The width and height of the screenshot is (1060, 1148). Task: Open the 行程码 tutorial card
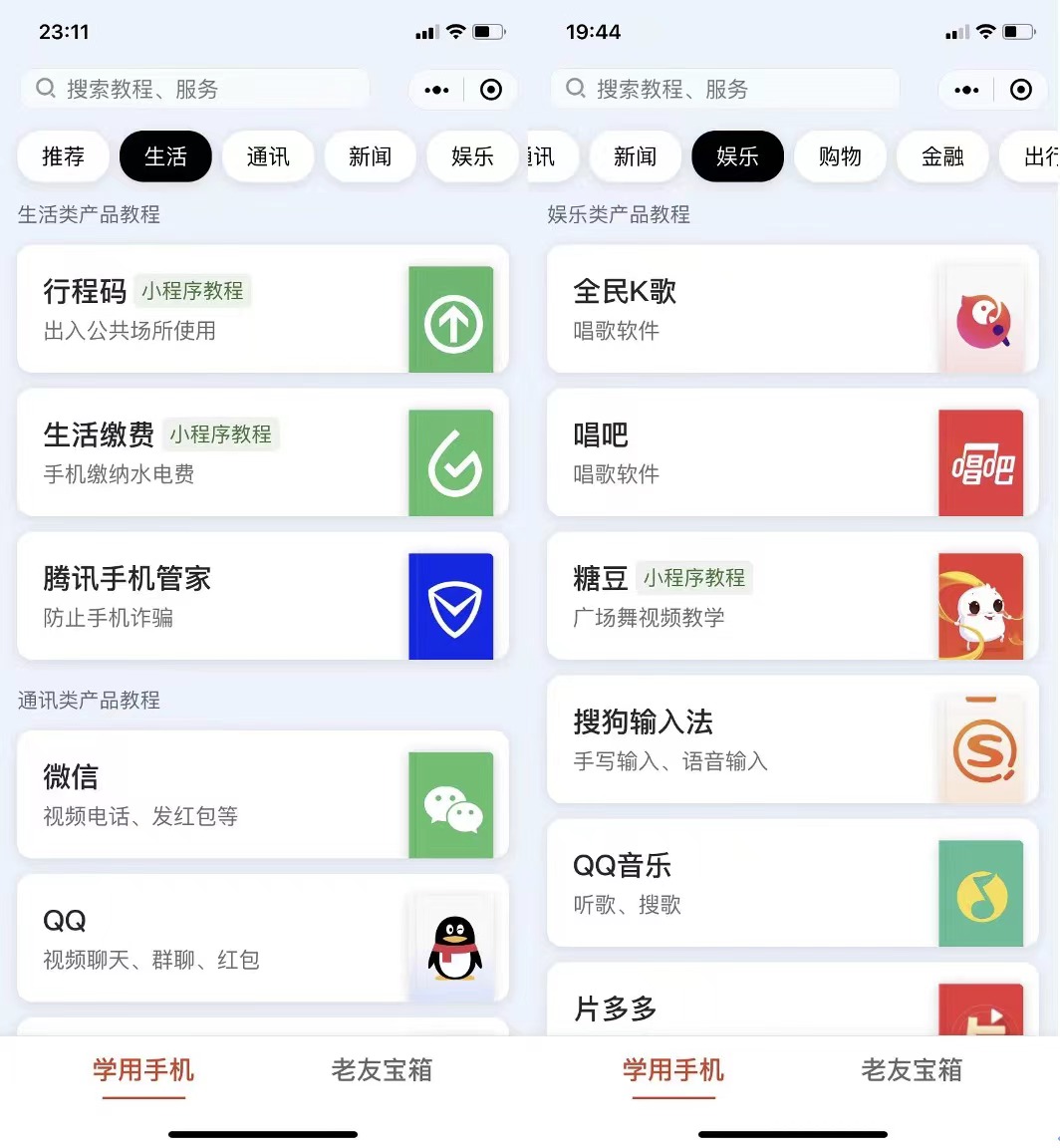click(x=262, y=309)
